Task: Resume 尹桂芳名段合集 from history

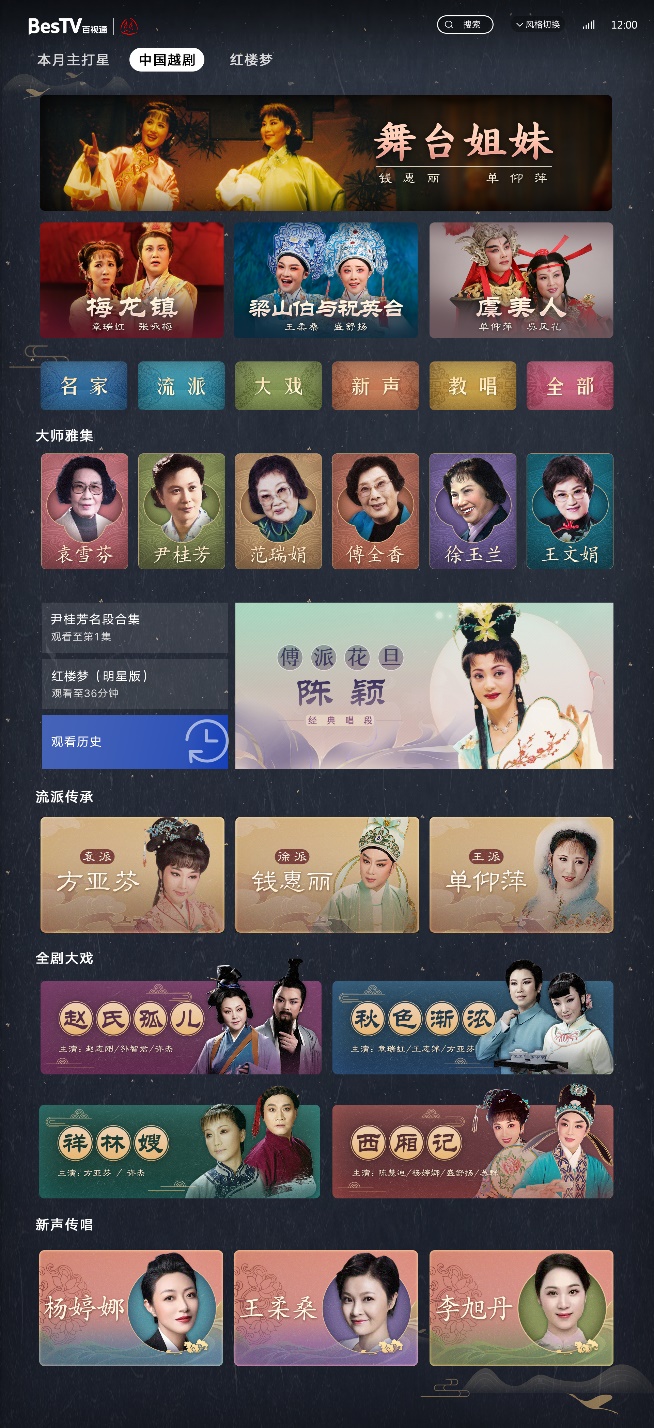Action: (x=135, y=627)
